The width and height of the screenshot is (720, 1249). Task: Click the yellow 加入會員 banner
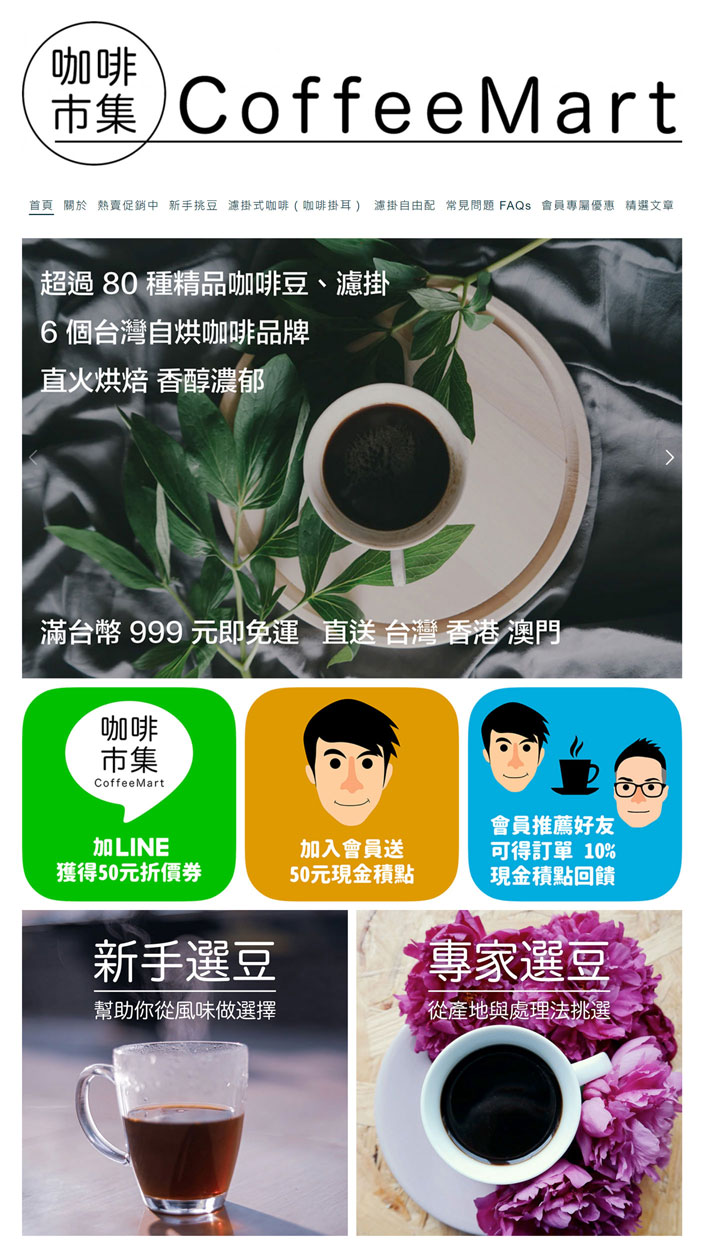(x=352, y=790)
